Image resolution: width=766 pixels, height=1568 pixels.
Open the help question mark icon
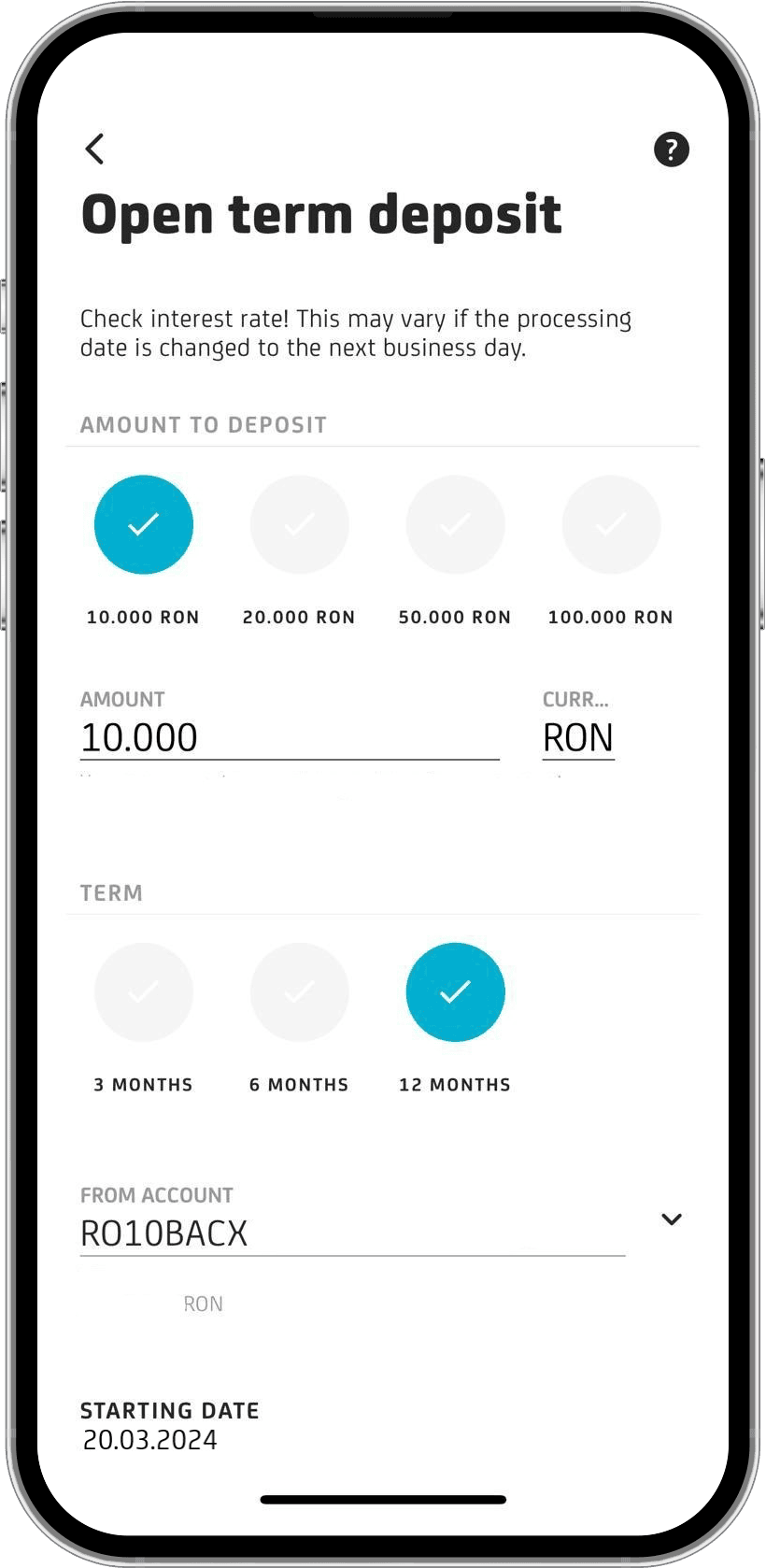pos(671,150)
